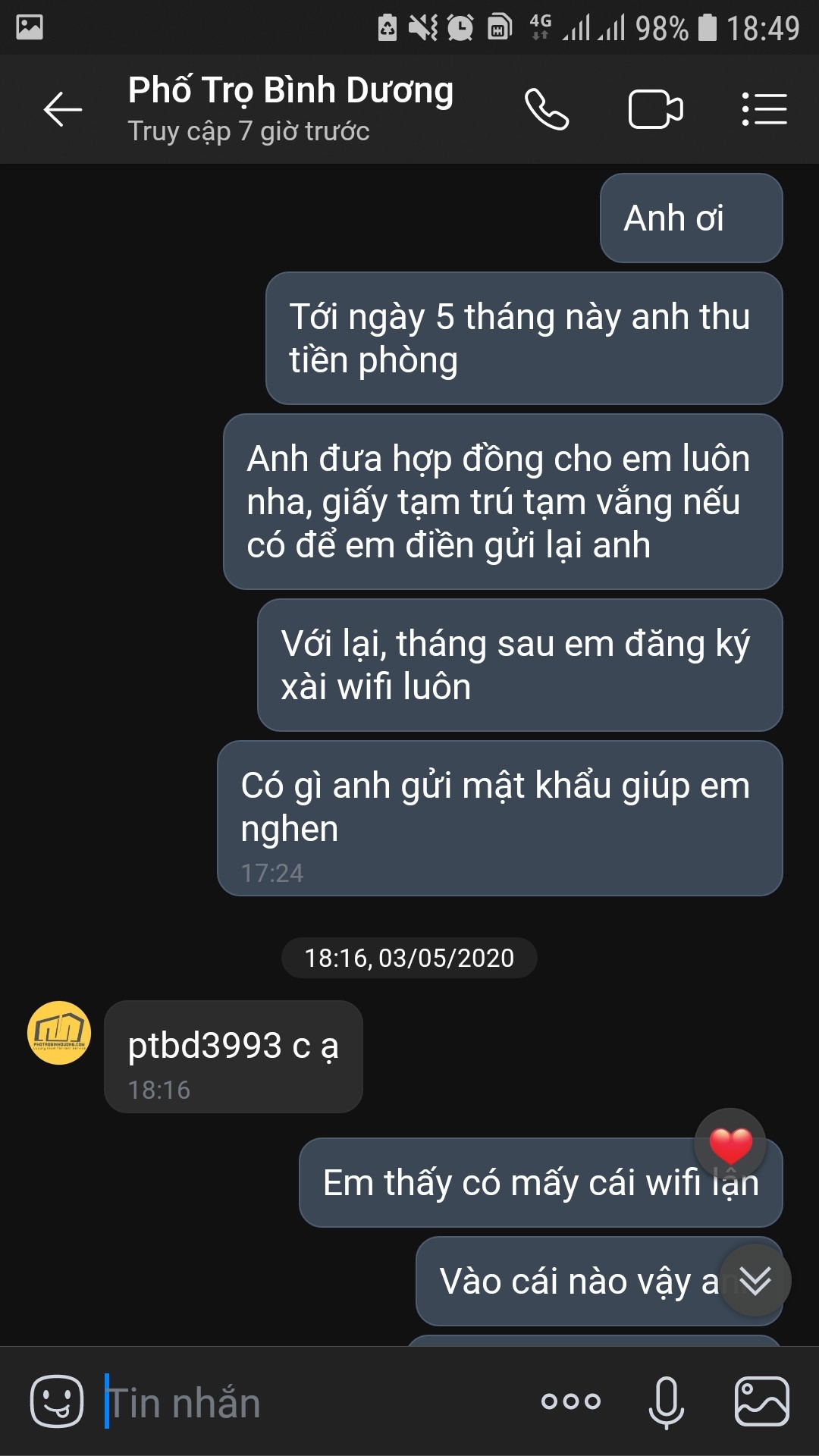This screenshot has height=1456, width=819.
Task: Open Phố Trọ Bình Dương's avatar profile
Action: [x=59, y=1033]
